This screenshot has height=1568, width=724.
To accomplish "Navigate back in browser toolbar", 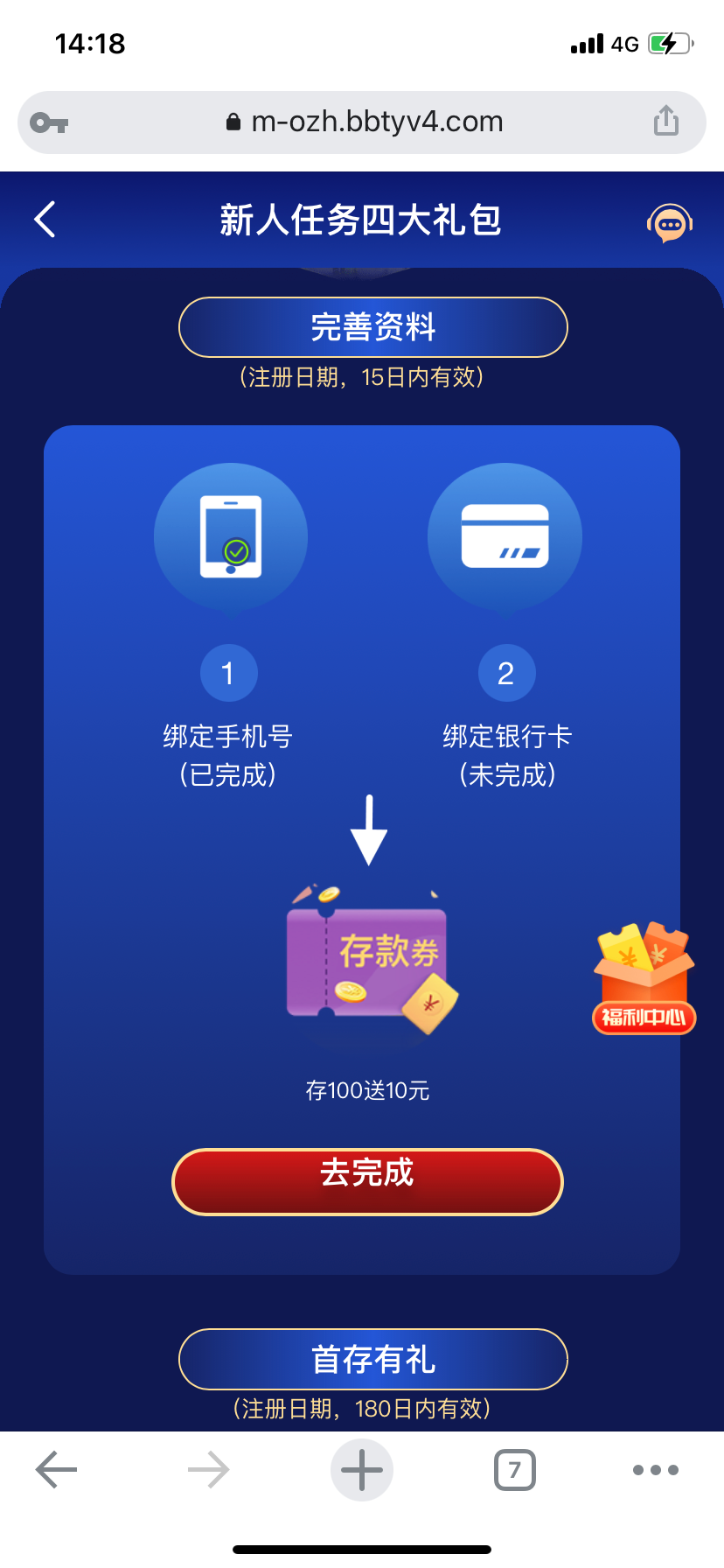I will [57, 1470].
